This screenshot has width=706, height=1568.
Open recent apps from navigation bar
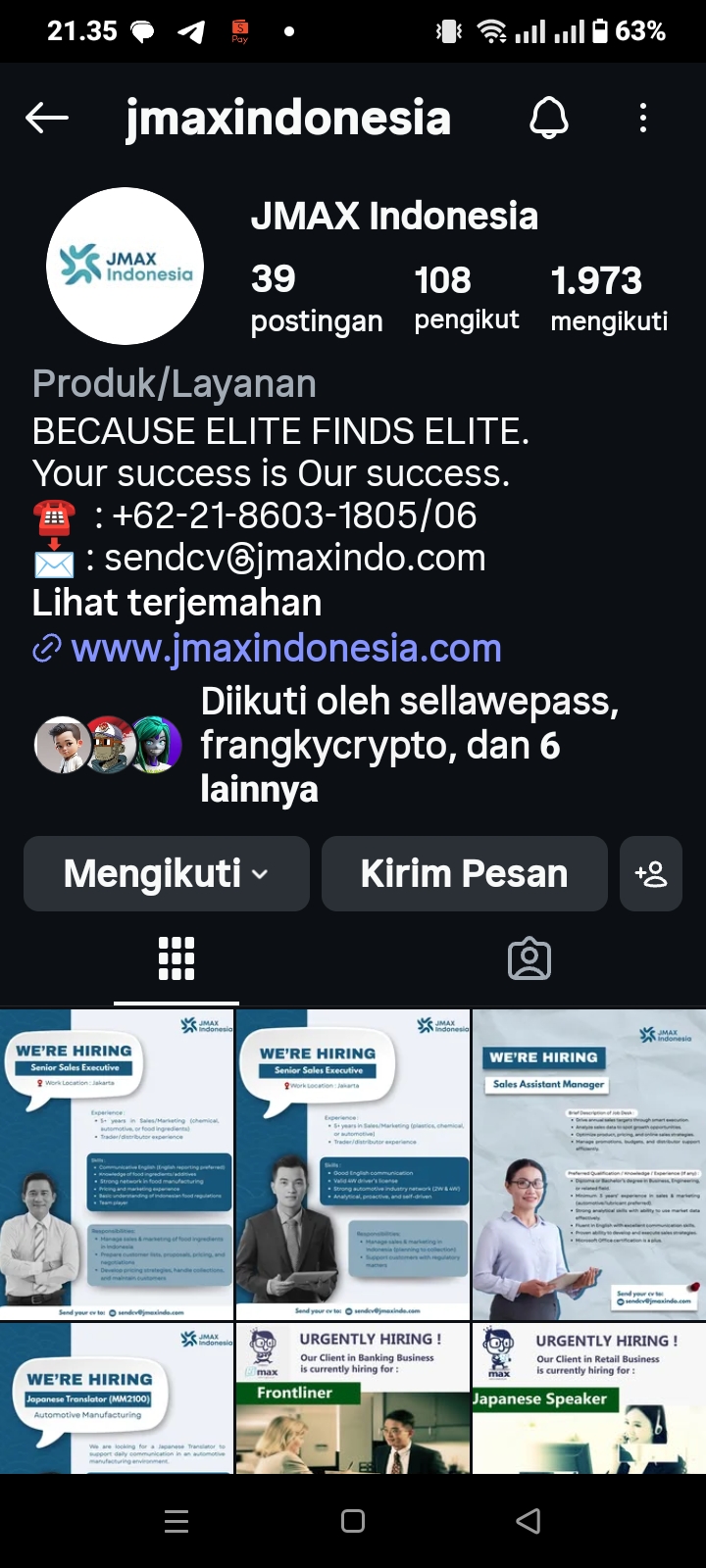point(176,1521)
